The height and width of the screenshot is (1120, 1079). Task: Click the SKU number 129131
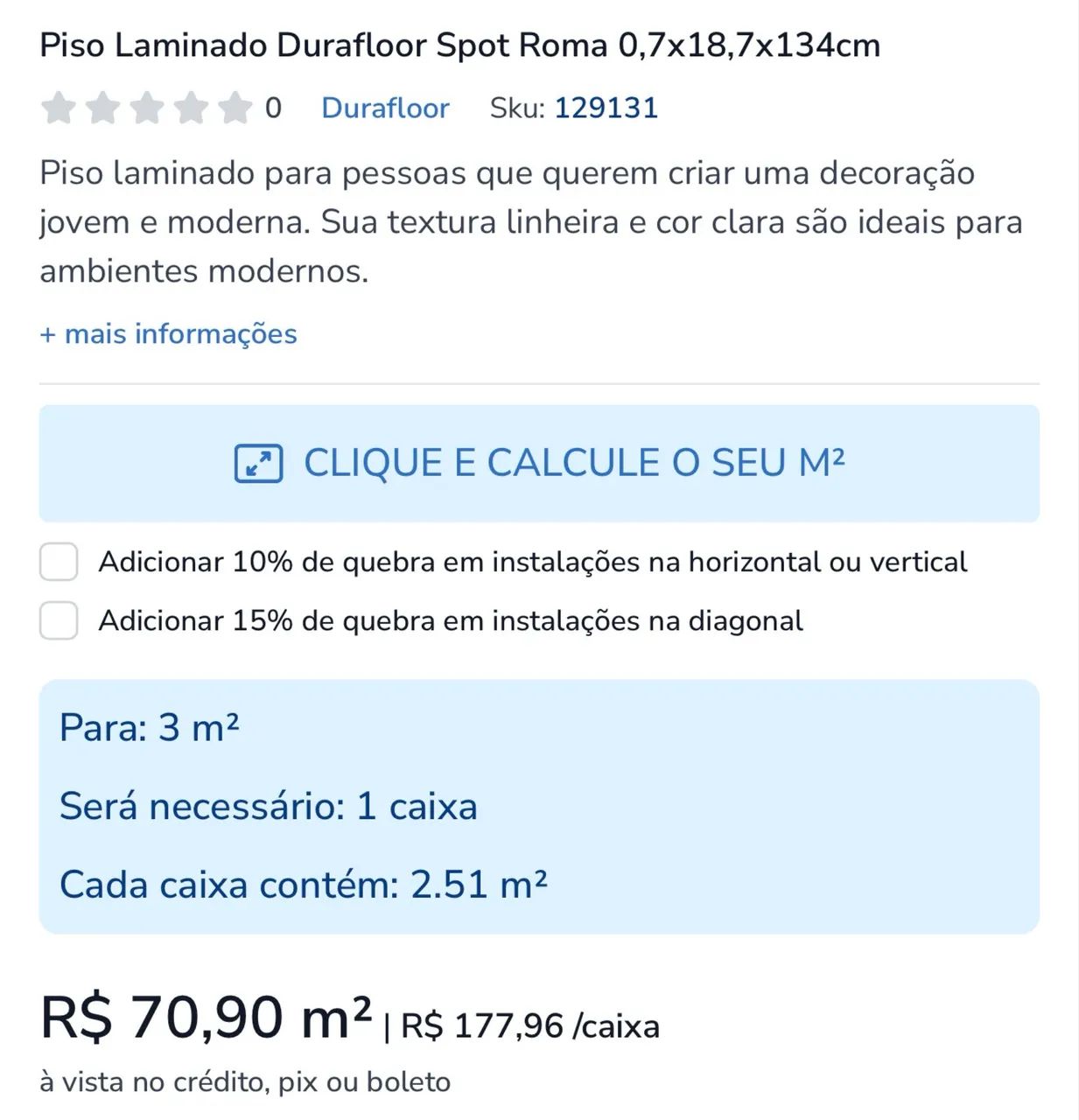point(606,108)
